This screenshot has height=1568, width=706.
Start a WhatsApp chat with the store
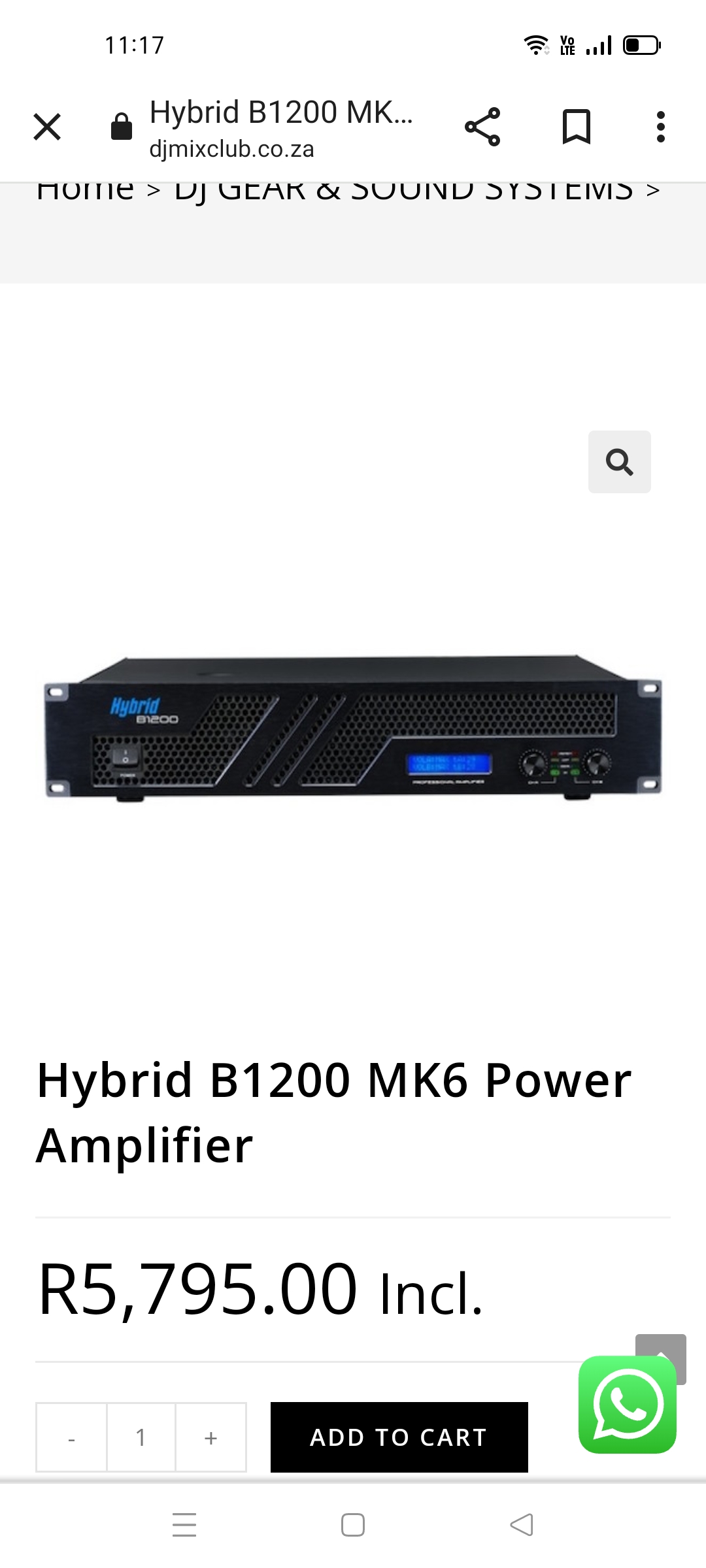click(x=627, y=1405)
